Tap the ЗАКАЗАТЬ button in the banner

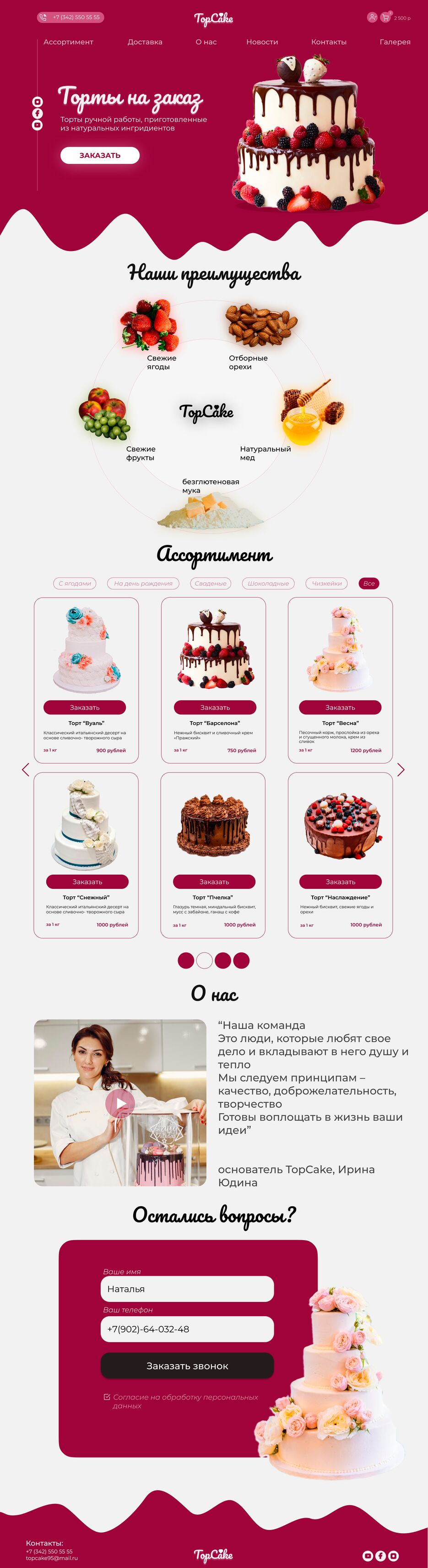(x=100, y=155)
